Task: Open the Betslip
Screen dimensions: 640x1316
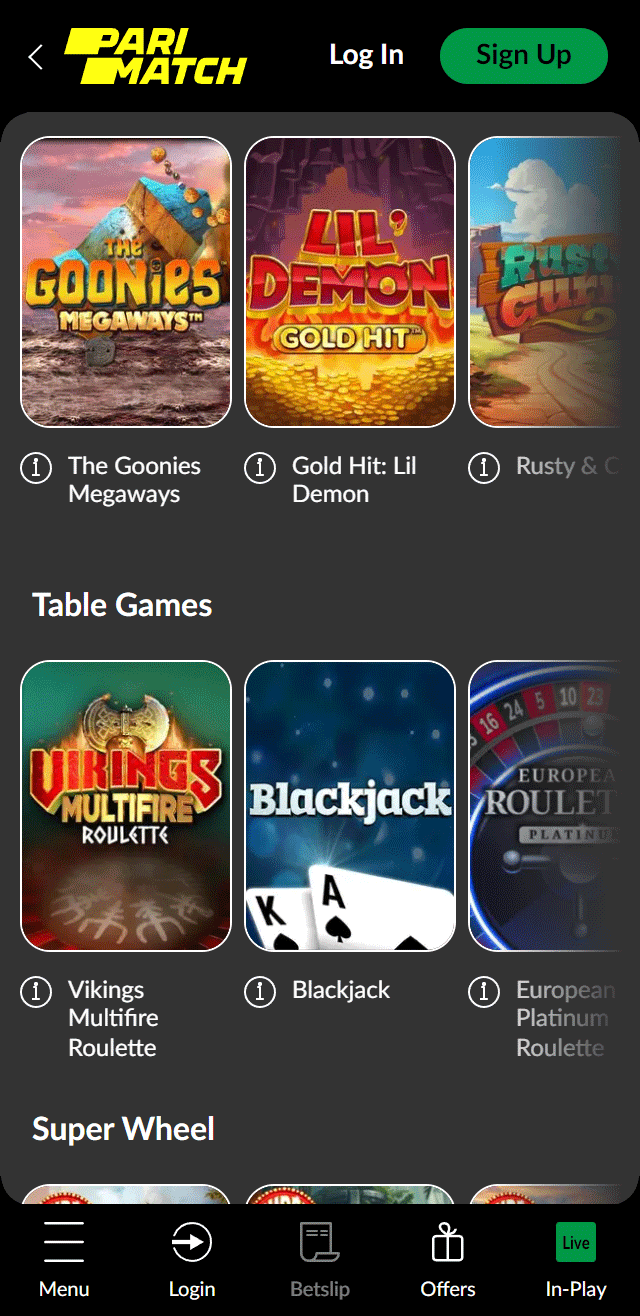Action: click(x=320, y=1259)
